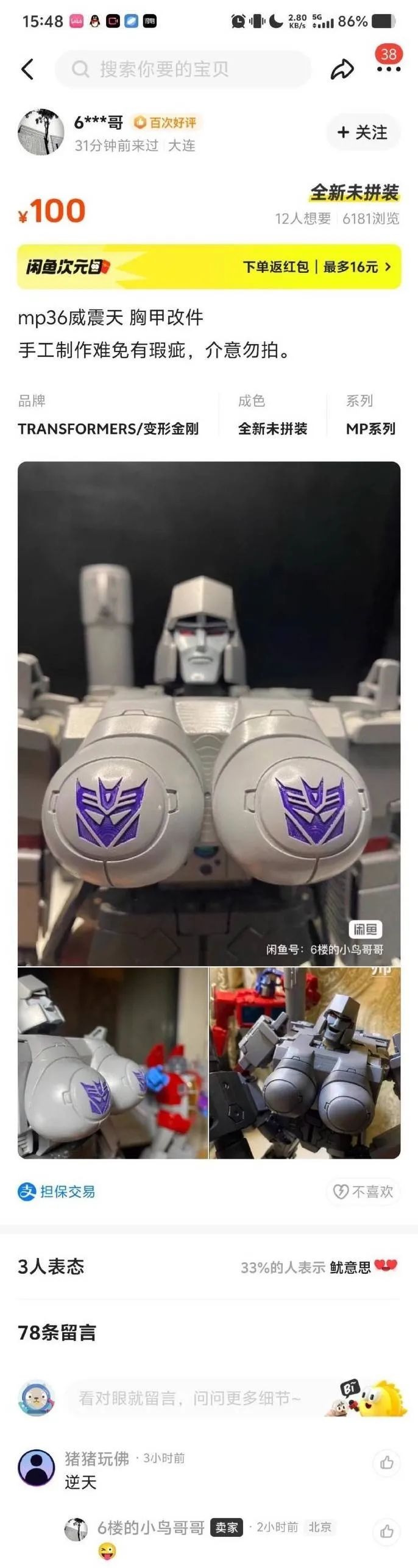Open the 闲鱼次元 red packet banner
Screen dimensions: 418x1568
209,266
